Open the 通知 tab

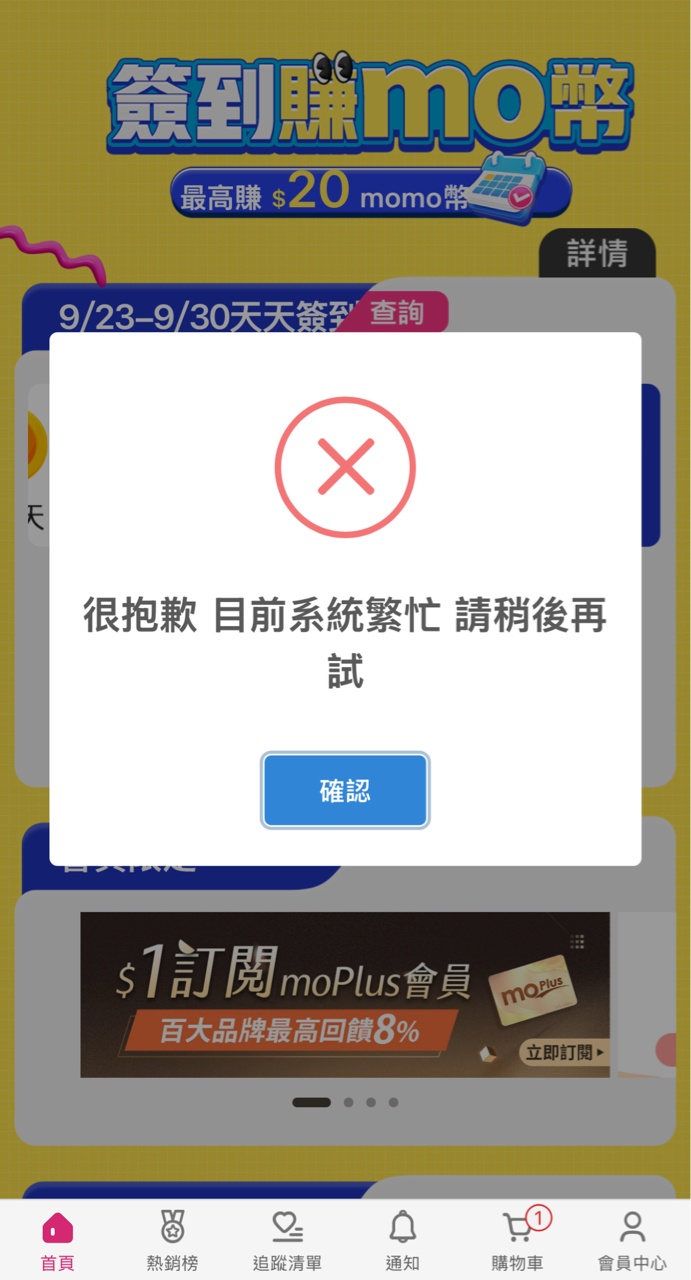point(402,1240)
